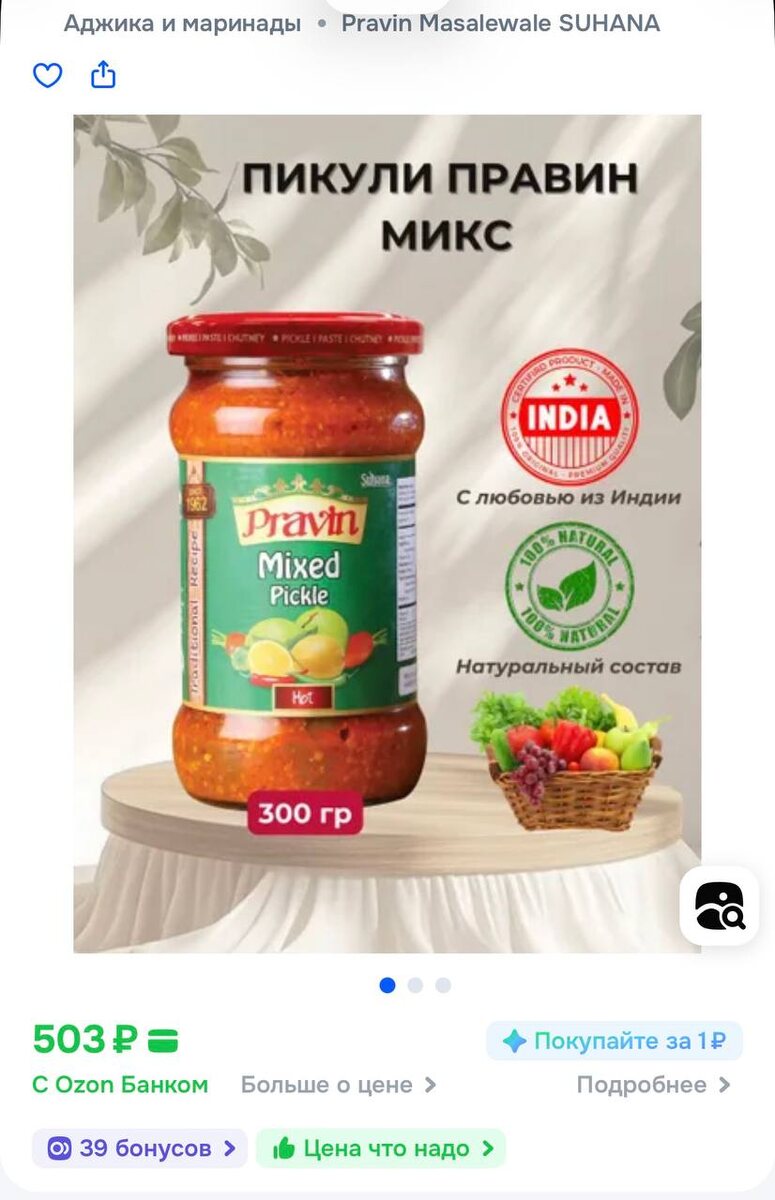Tap the Покупайте за 1₽ chip
The image size is (775, 1200).
click(x=614, y=1041)
